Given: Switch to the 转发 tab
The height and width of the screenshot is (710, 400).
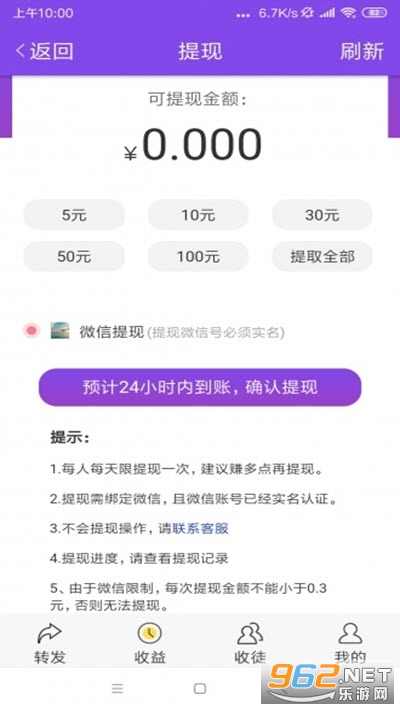Looking at the screenshot, I should point(50,644).
